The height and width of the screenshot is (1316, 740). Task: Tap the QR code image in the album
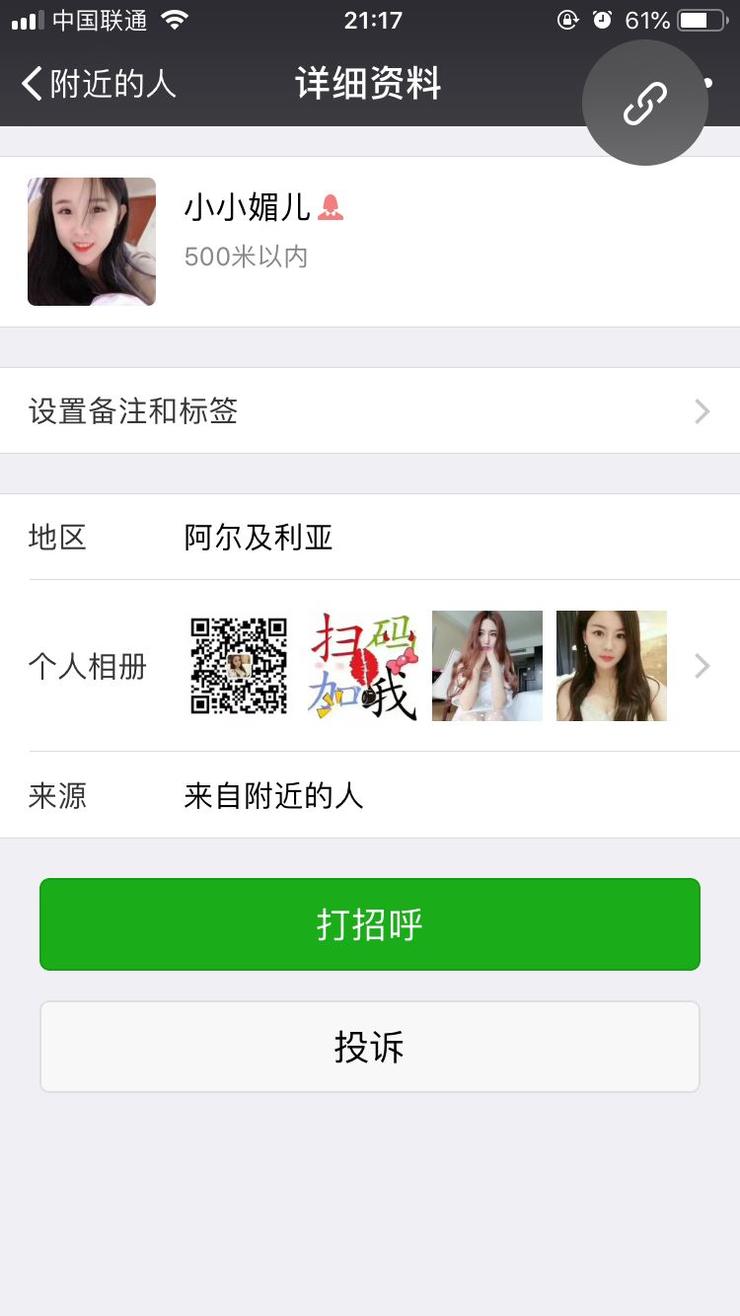coord(237,665)
